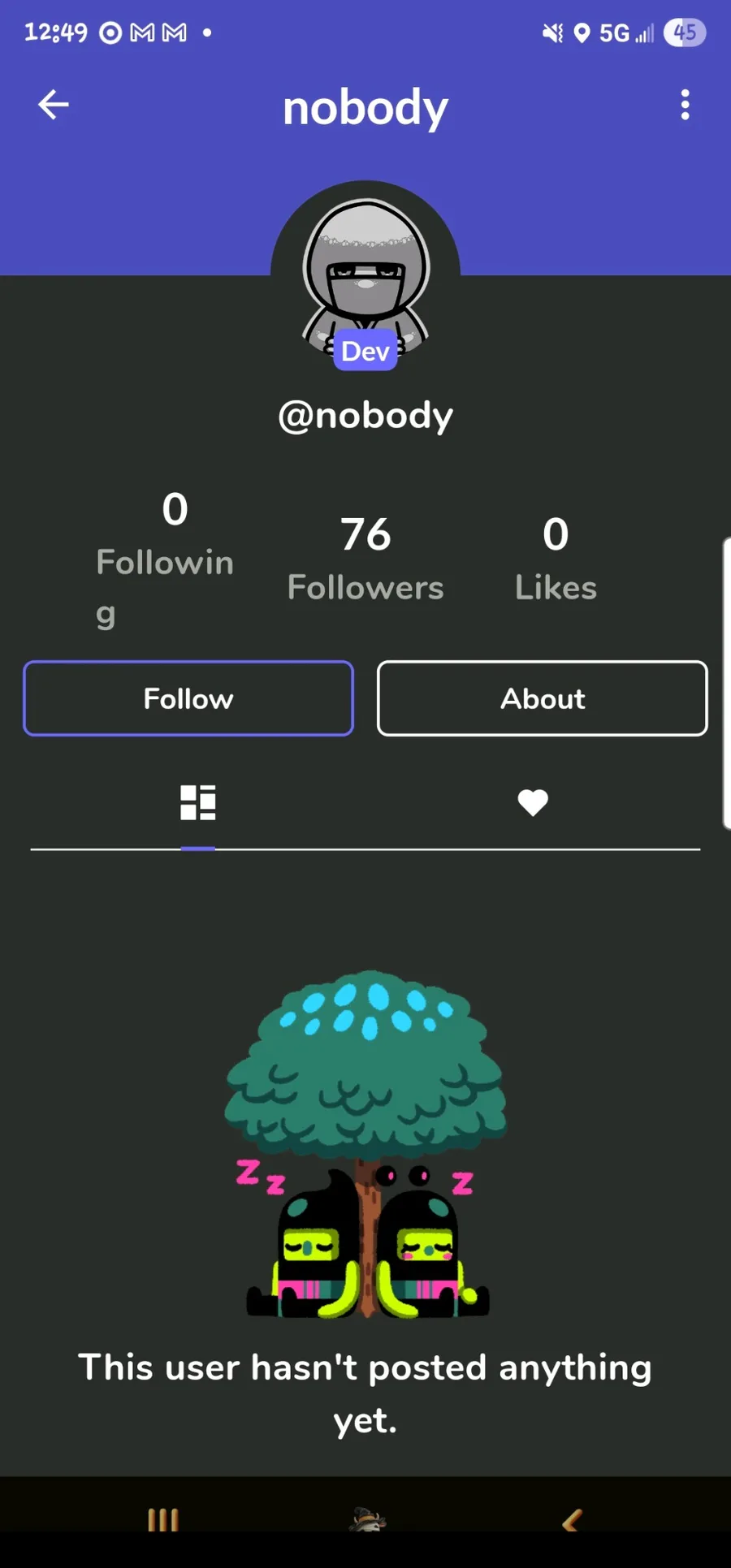Tap the system back button
731x1568 pixels.
[572, 1519]
